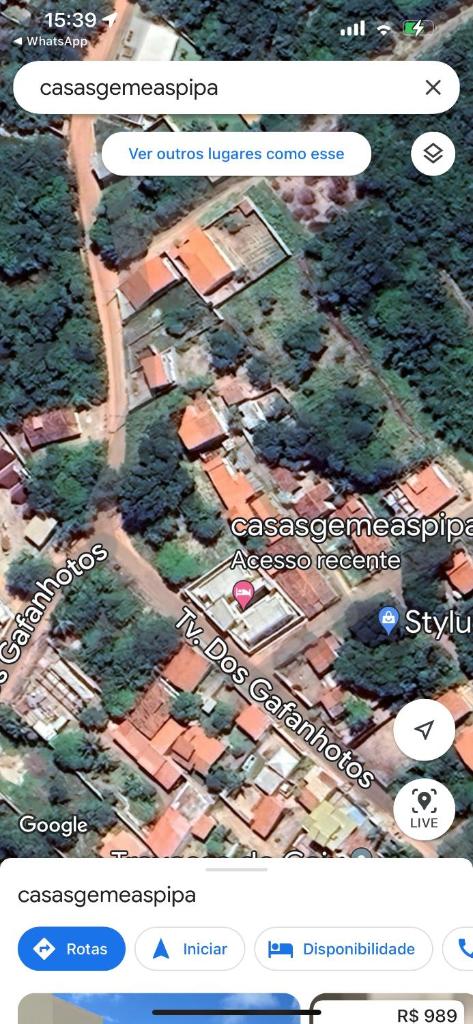The image size is (473, 1024).
Task: Check Disponibilidade for this lodging
Action: pos(343,949)
